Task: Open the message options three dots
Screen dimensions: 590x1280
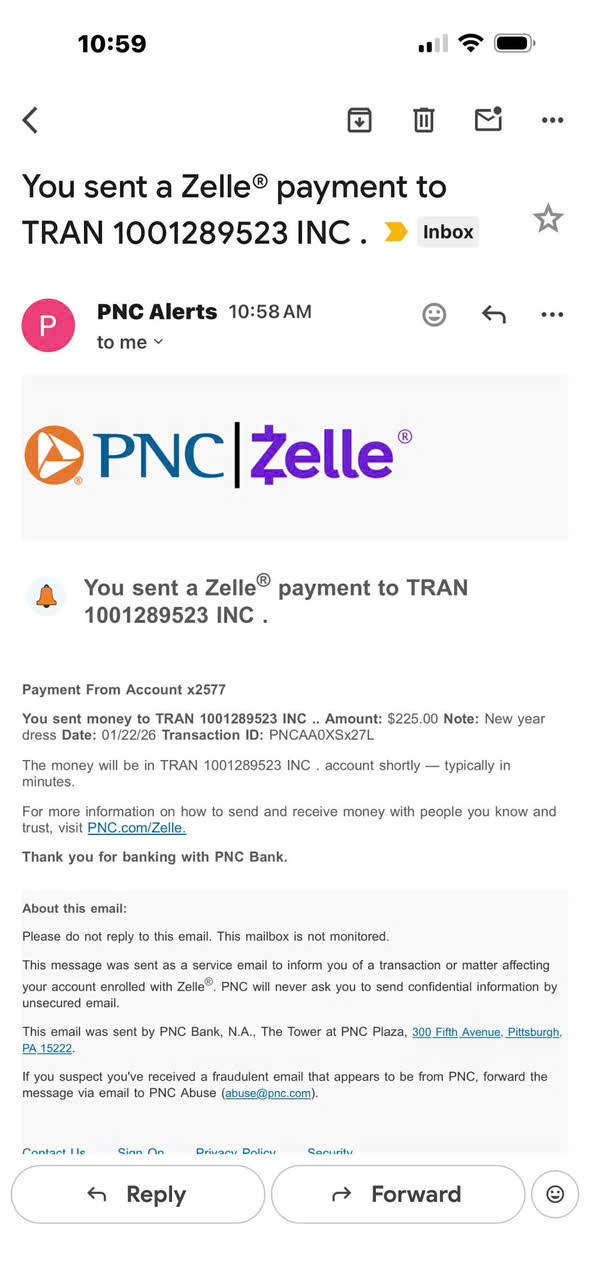Action: tap(552, 314)
